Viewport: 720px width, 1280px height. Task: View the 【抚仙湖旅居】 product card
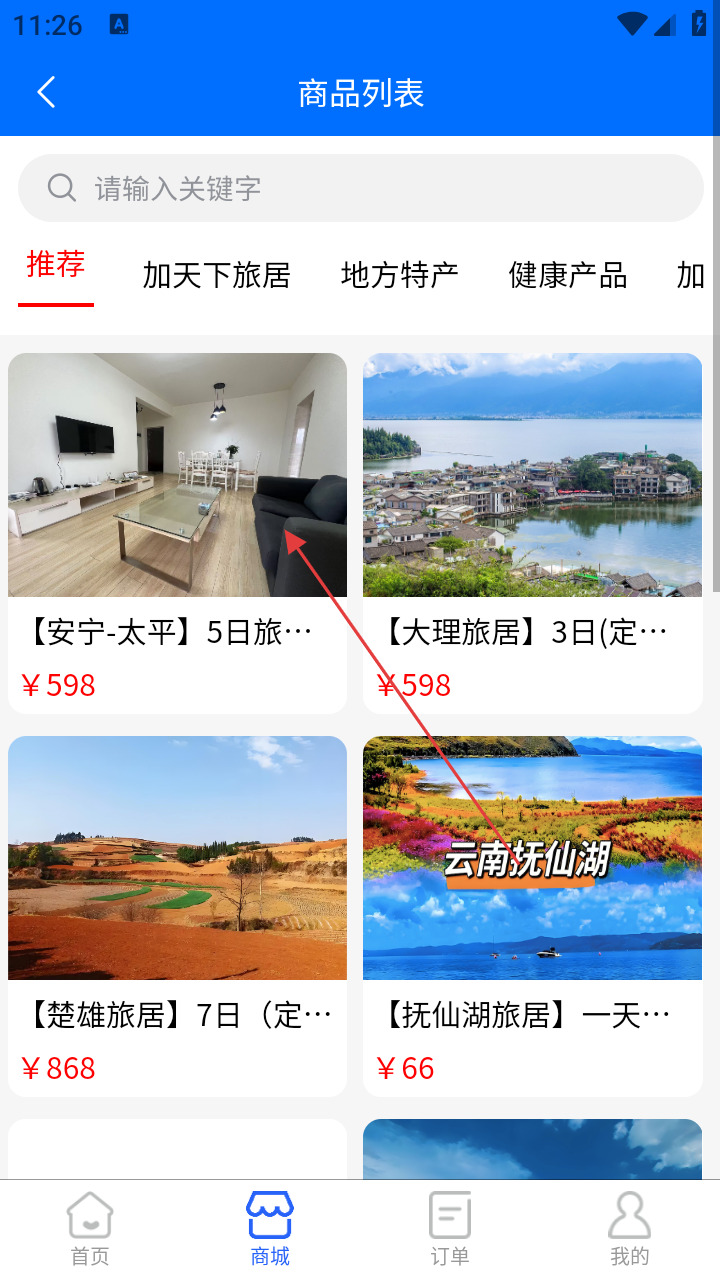point(532,915)
